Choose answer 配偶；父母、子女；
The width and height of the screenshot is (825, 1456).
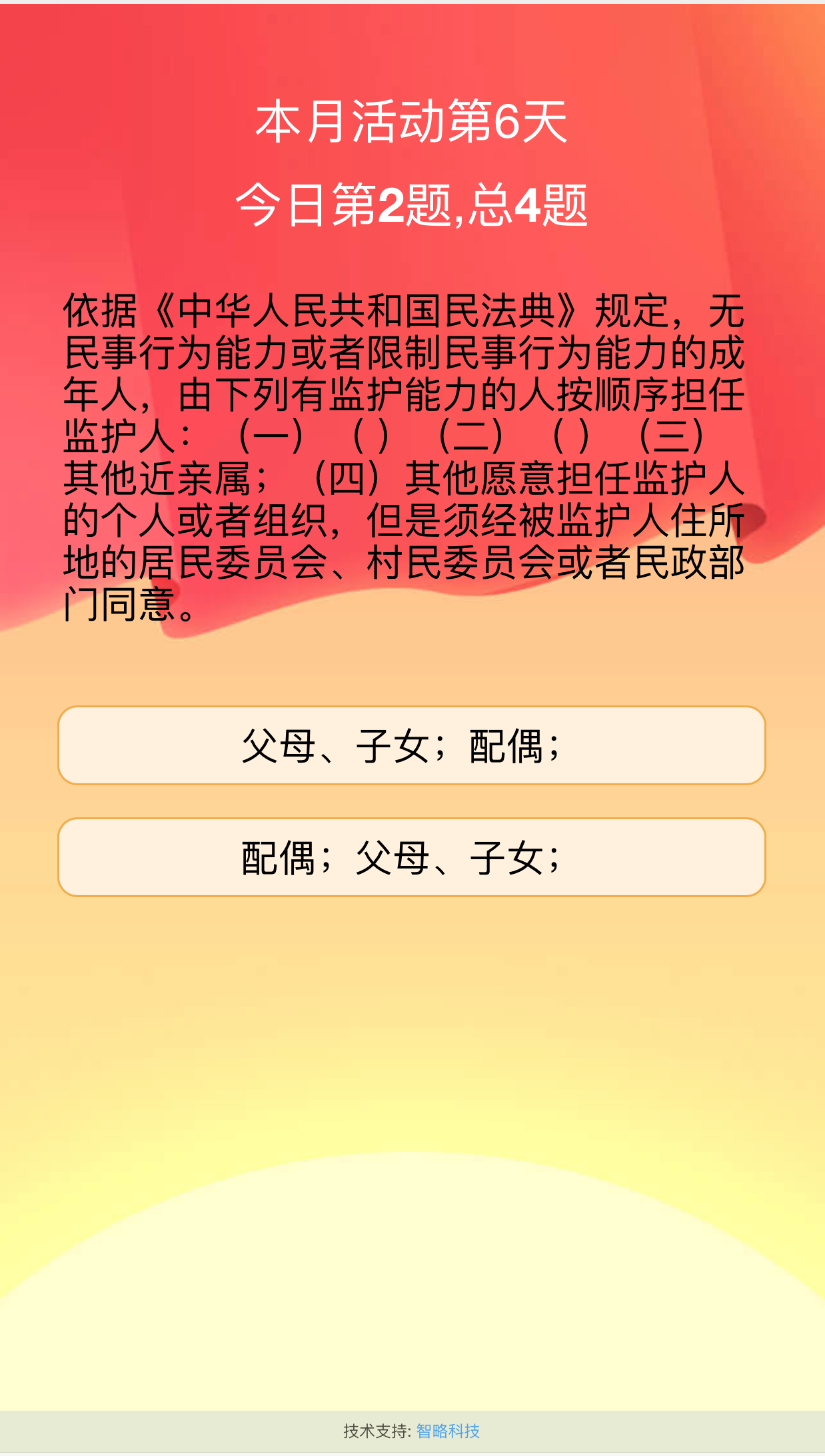point(412,857)
